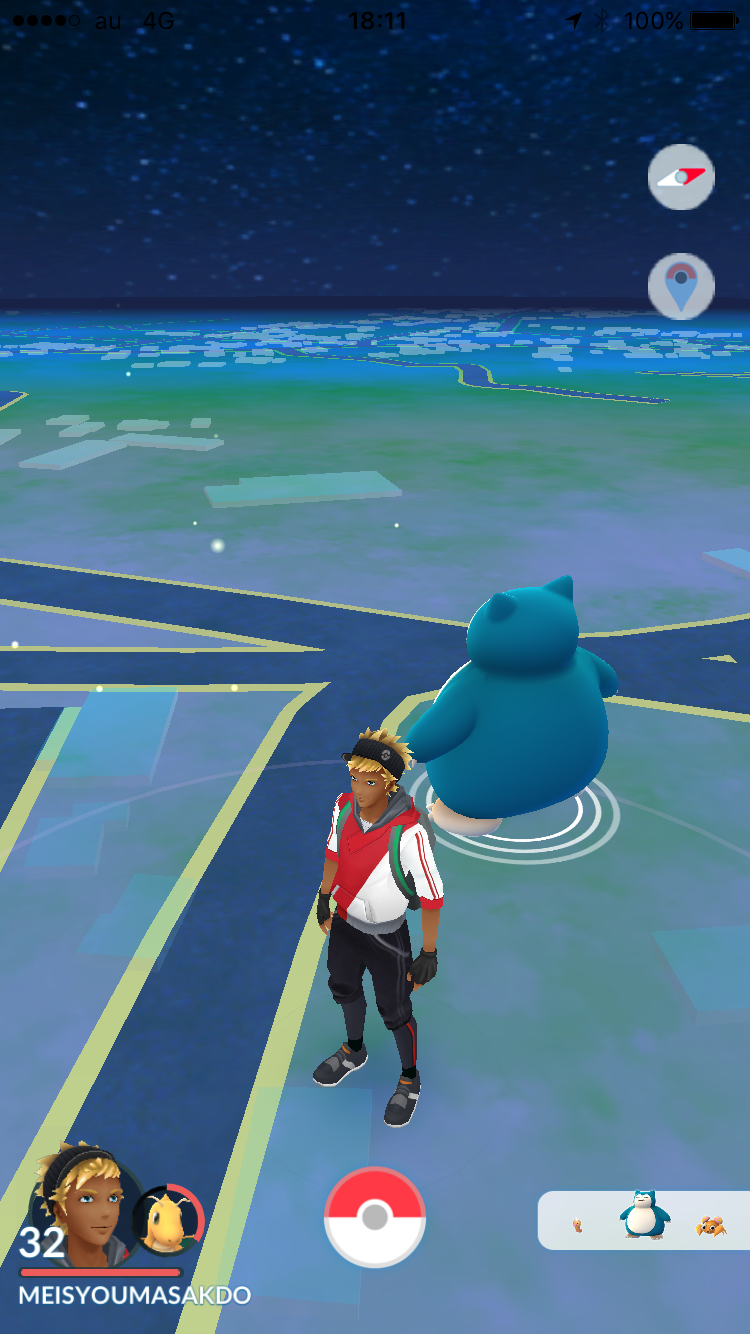Tap the compass to change map orientation
This screenshot has height=1334, width=750.
[x=681, y=177]
